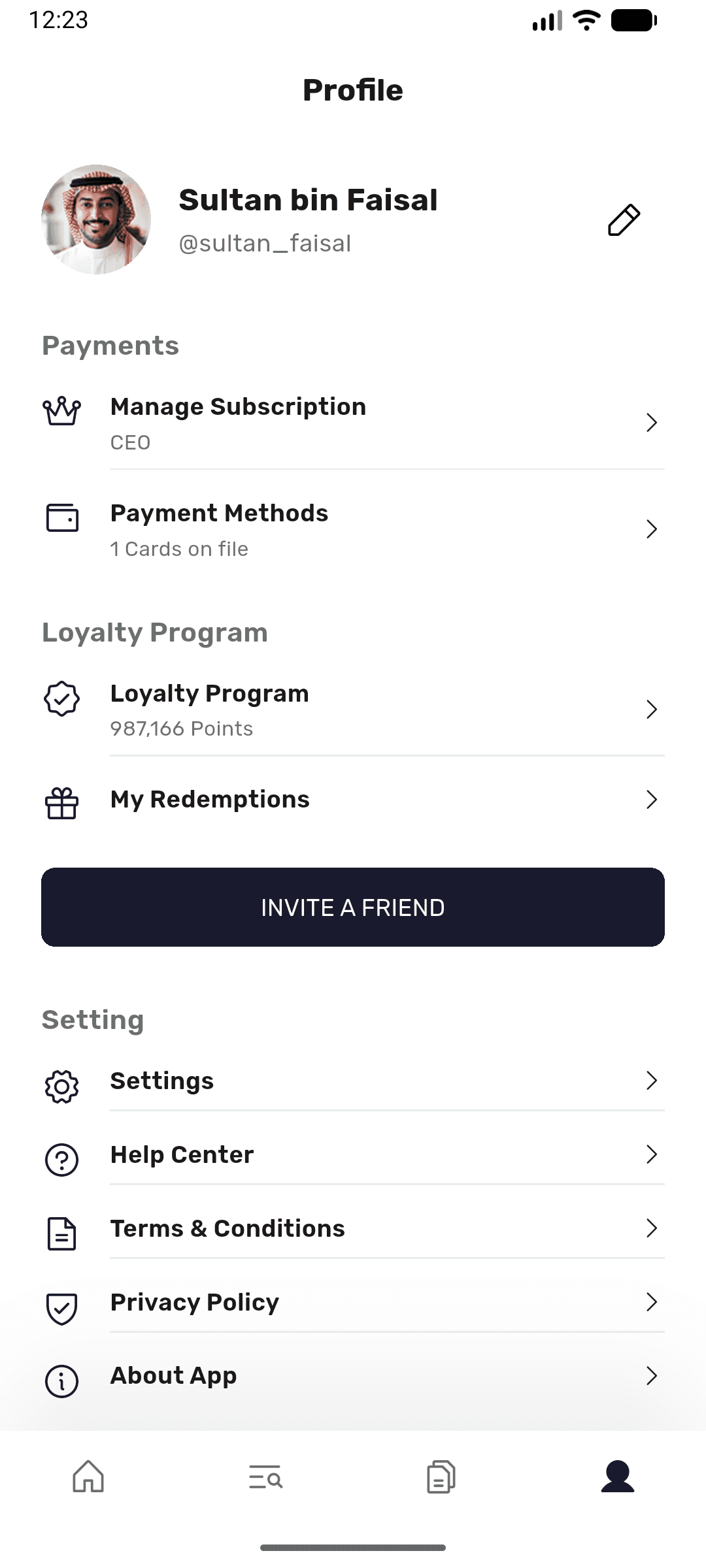Open Privacy Policy
This screenshot has height=1568, width=706.
[x=353, y=1303]
